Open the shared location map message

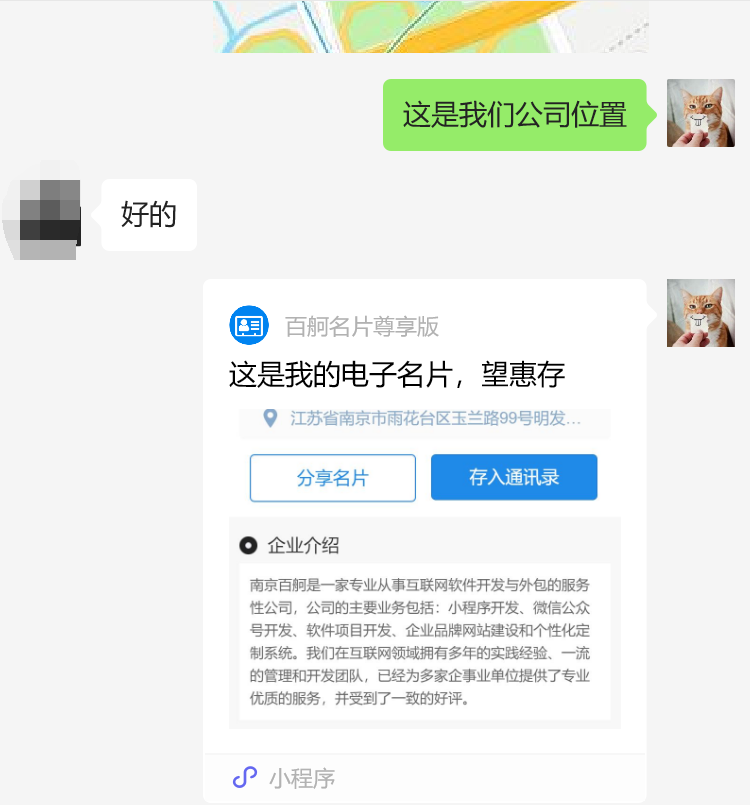tap(430, 25)
